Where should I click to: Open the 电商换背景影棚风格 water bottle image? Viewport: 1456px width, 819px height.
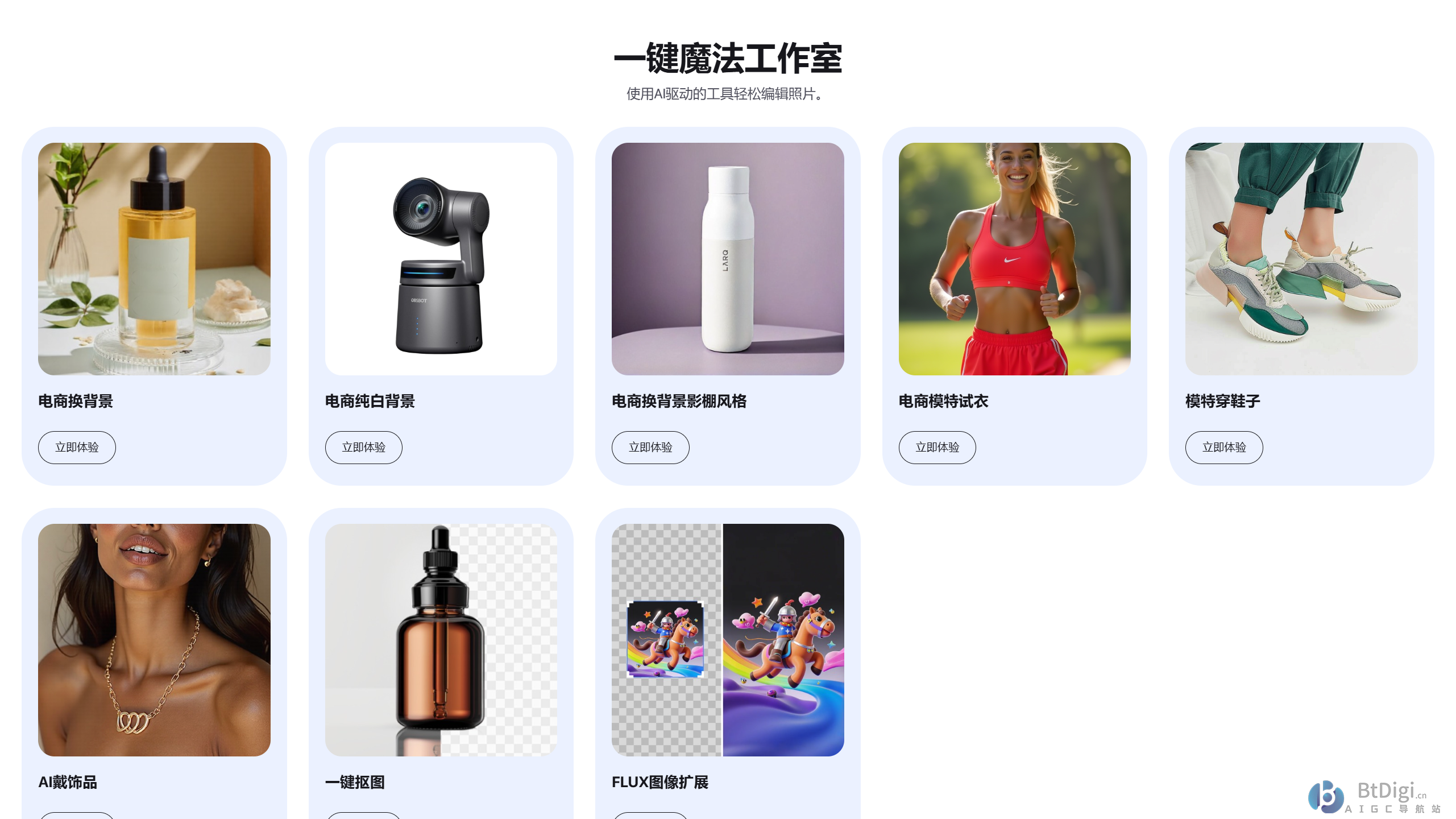pyautogui.click(x=727, y=259)
